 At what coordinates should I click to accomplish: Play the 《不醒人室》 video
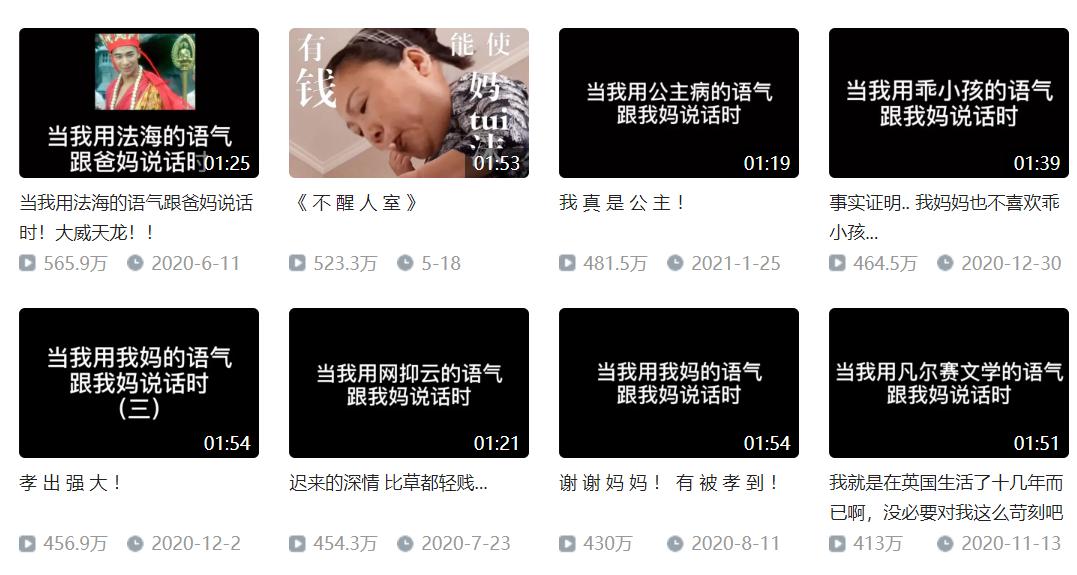[408, 103]
